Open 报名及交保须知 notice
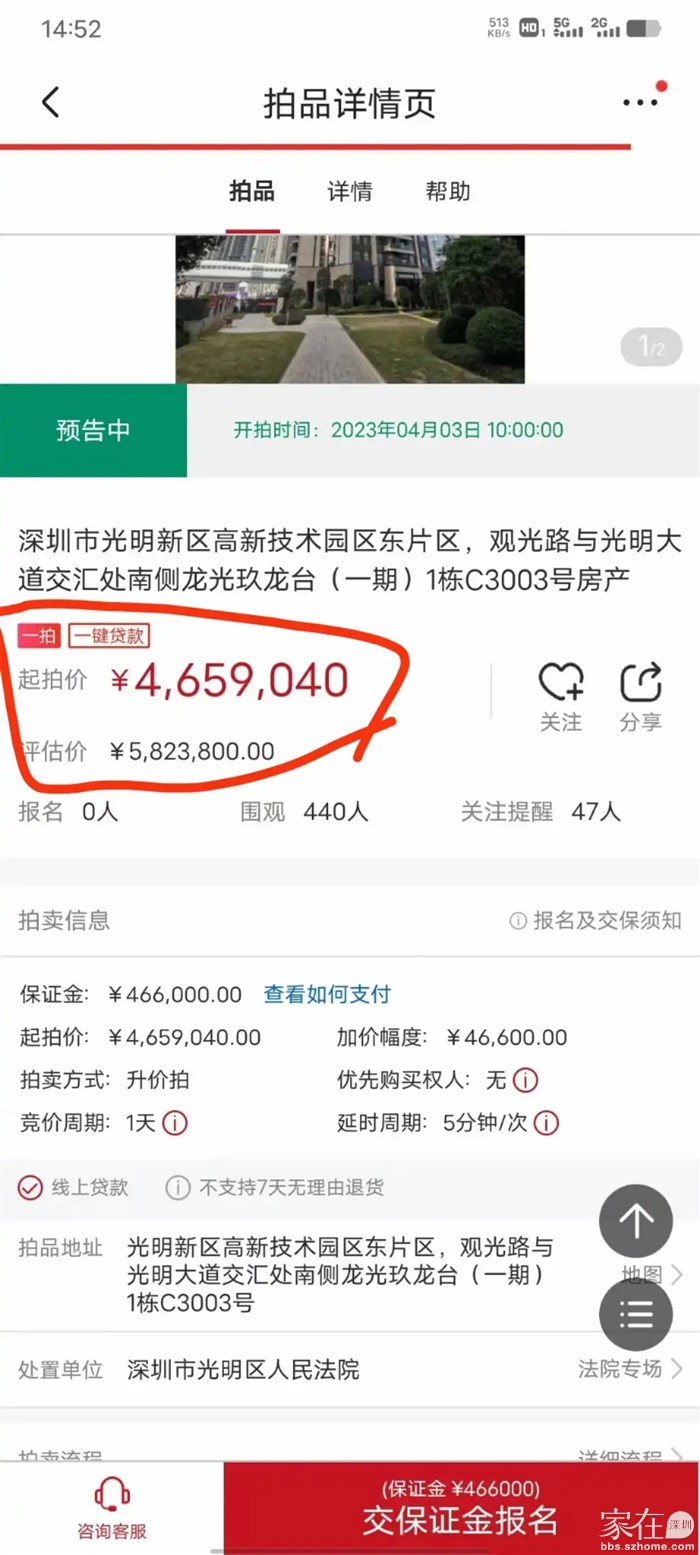Viewport: 700px width, 1555px height. tap(596, 921)
